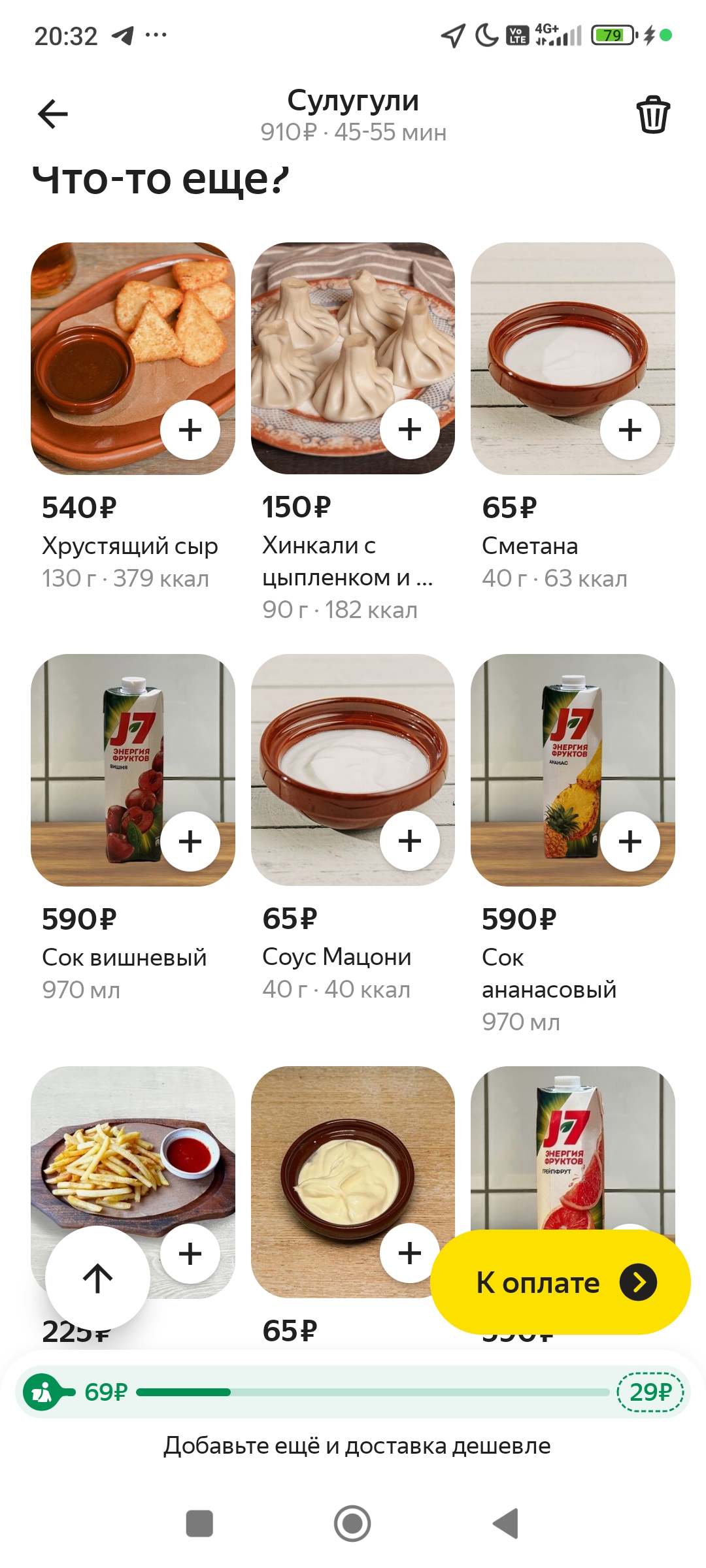Image resolution: width=706 pixels, height=1568 pixels.
Task: Add Сок ананасовый to the order
Action: pyautogui.click(x=630, y=841)
